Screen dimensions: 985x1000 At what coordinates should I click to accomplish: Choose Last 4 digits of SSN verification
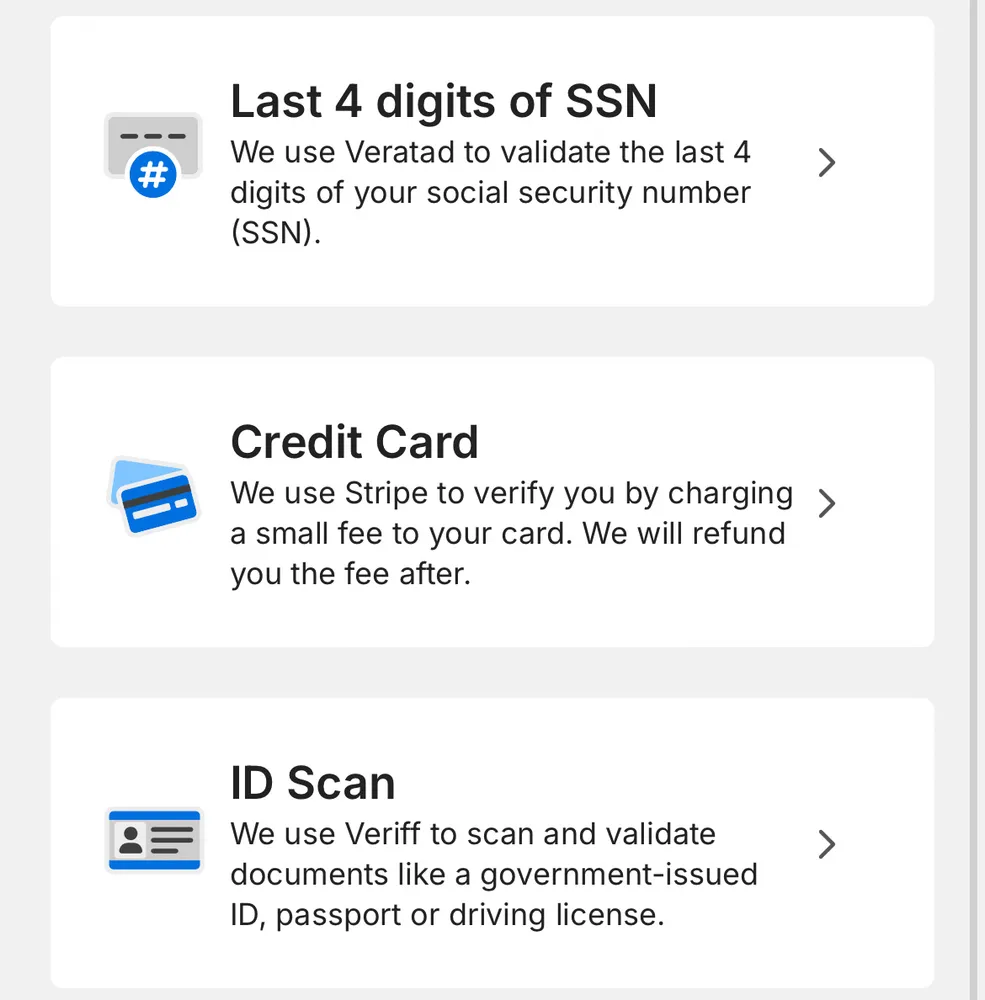tap(492, 161)
